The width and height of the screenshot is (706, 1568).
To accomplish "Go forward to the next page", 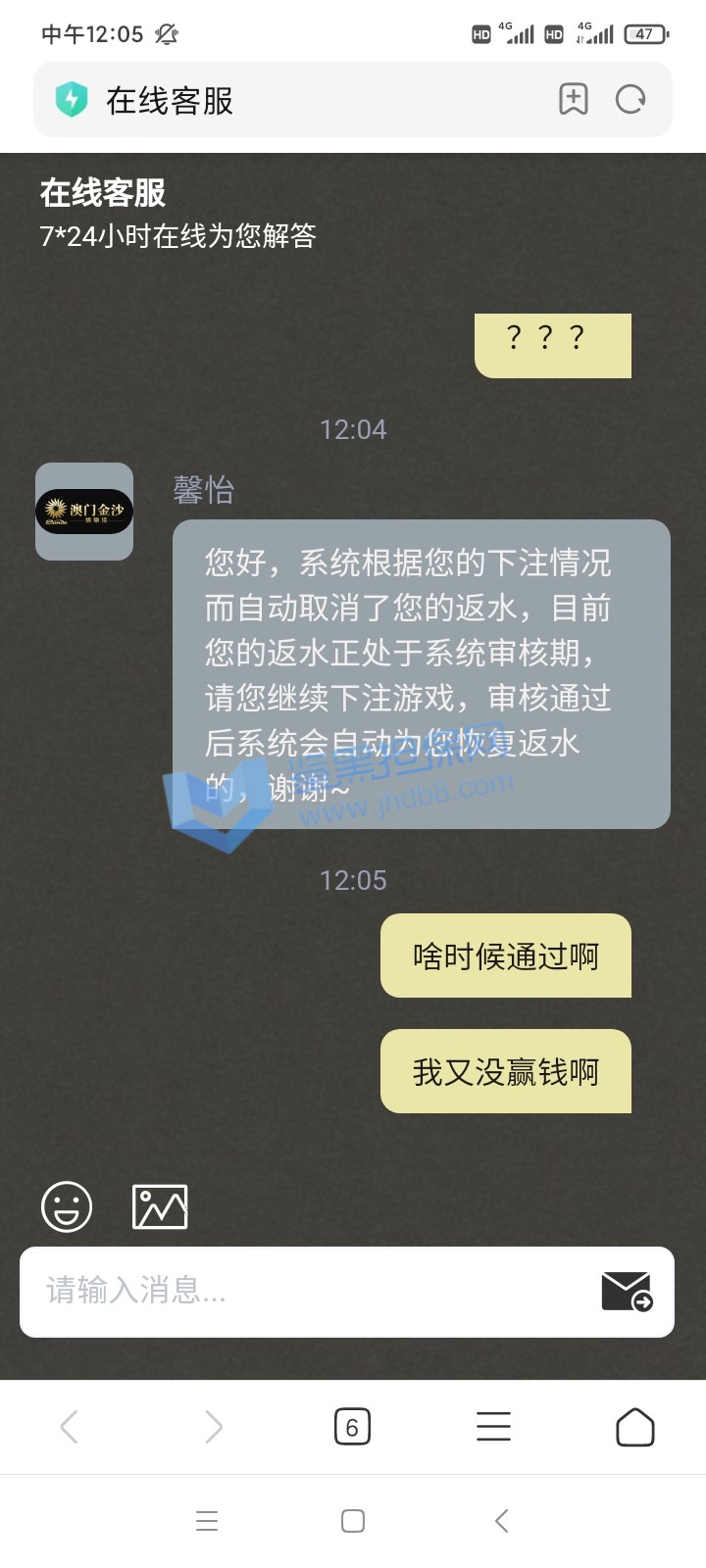I will (x=213, y=1427).
